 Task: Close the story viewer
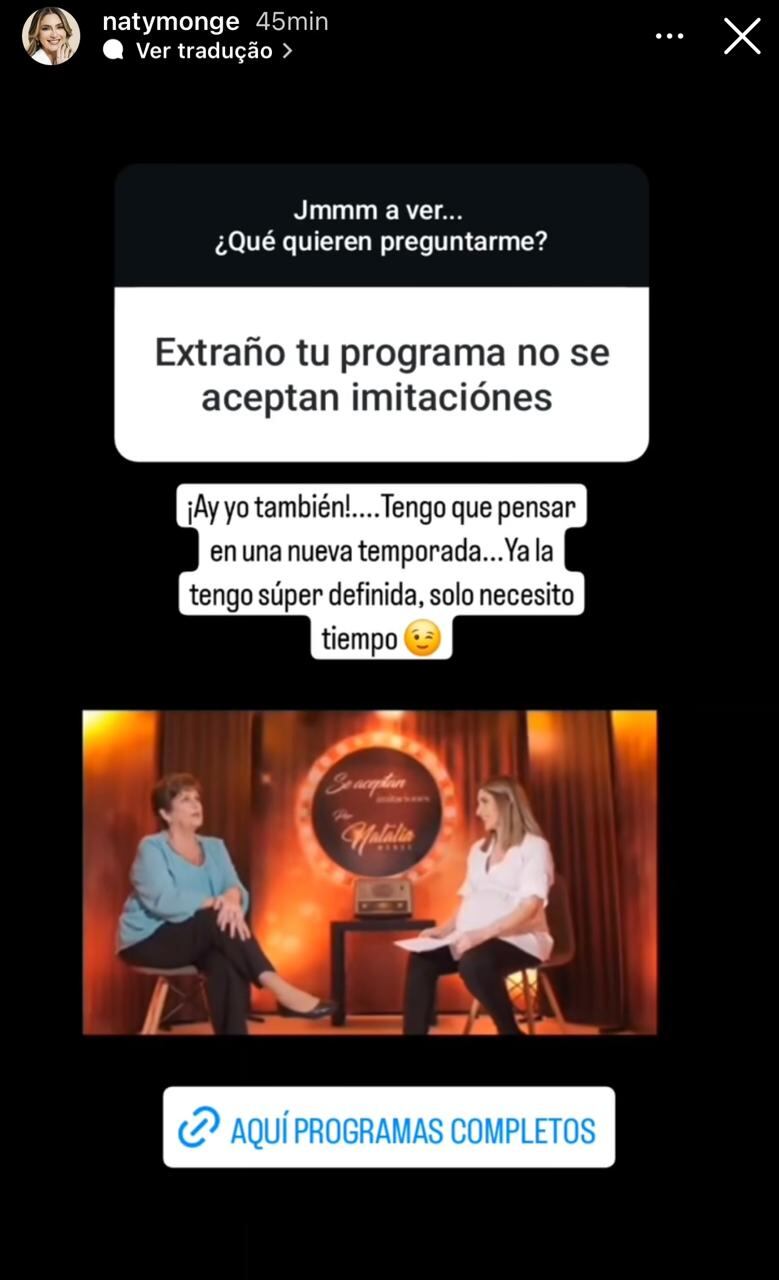pyautogui.click(x=741, y=36)
